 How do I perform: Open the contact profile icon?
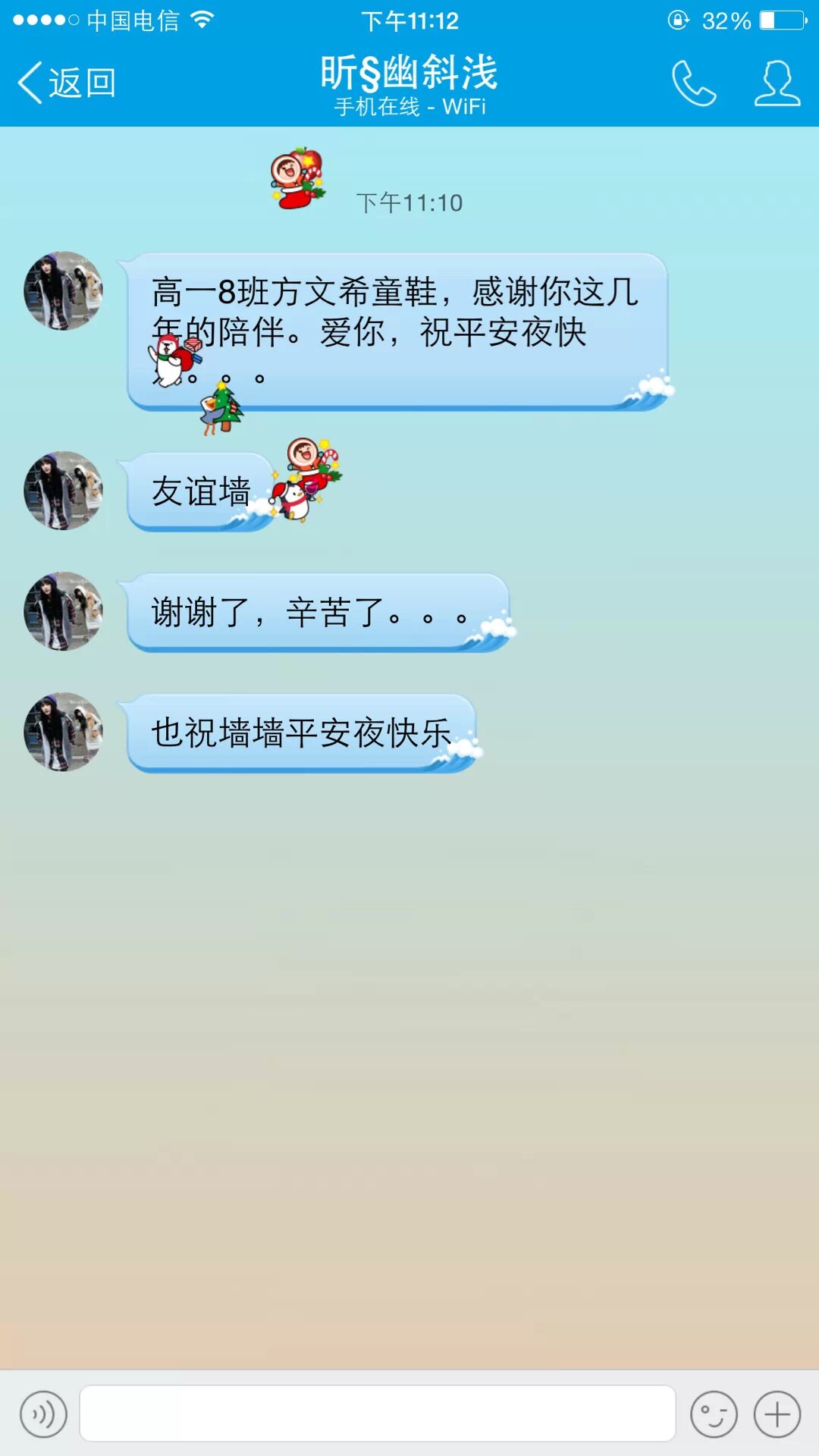point(777,83)
